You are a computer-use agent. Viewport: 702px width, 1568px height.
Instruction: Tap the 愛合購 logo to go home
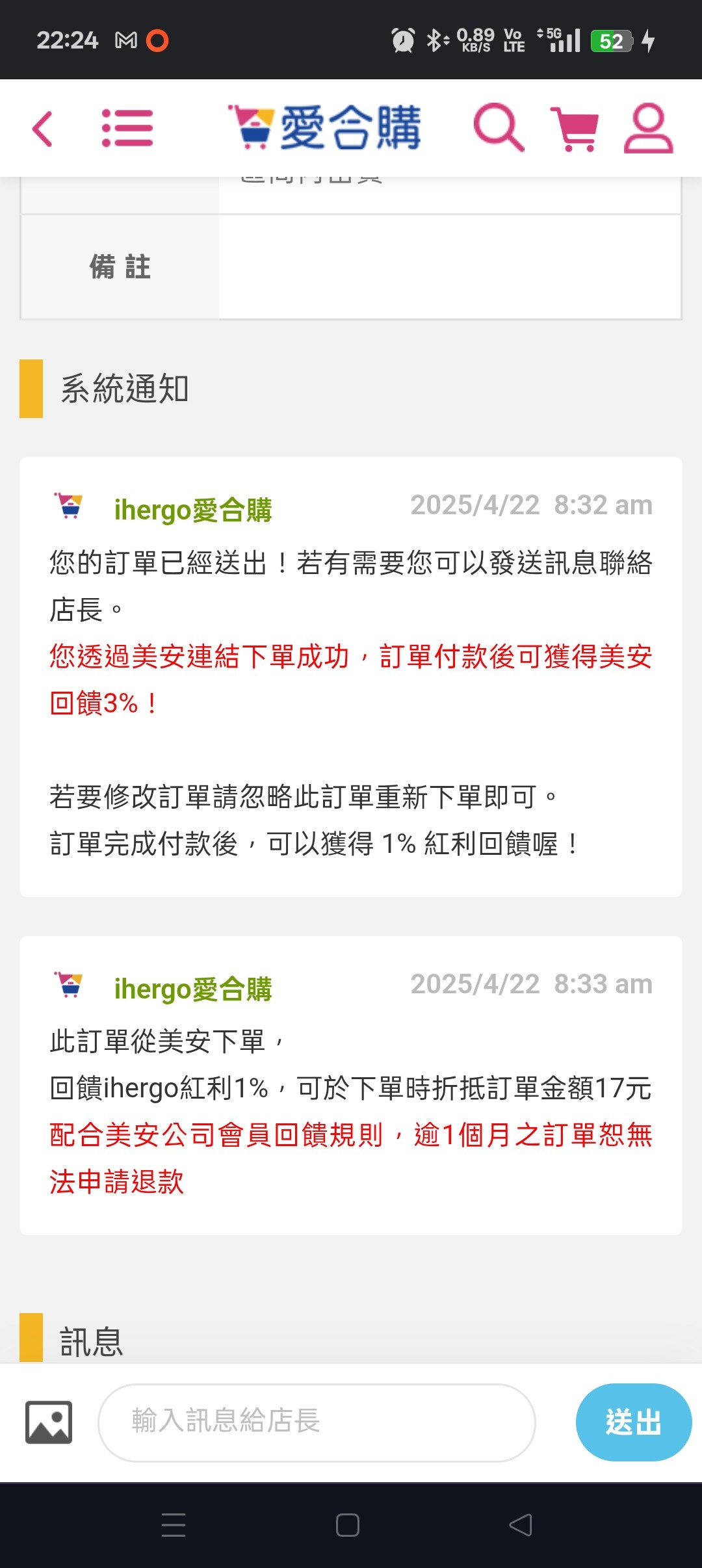(x=324, y=127)
